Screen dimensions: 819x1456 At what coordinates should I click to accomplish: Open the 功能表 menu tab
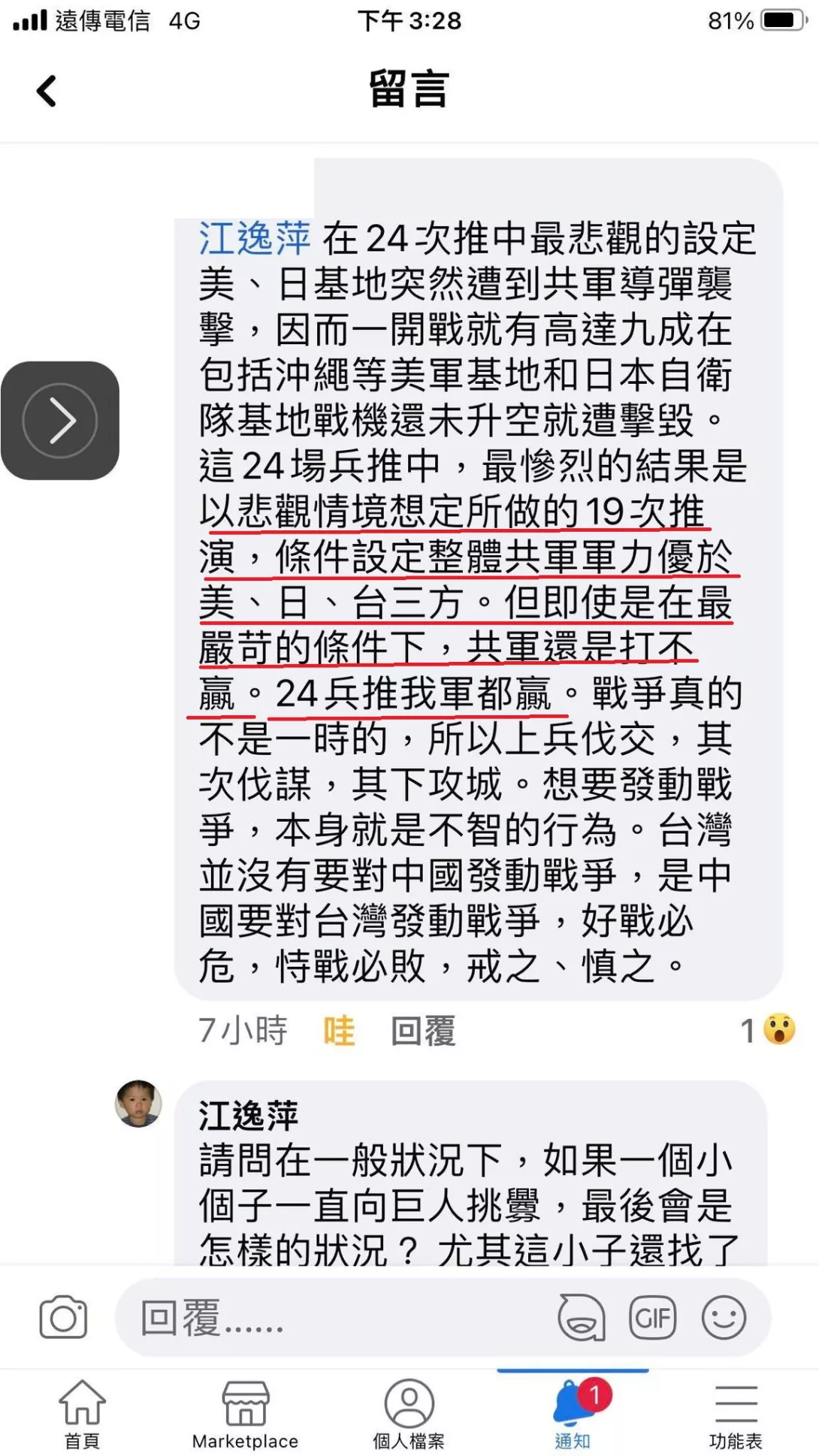tap(736, 1413)
